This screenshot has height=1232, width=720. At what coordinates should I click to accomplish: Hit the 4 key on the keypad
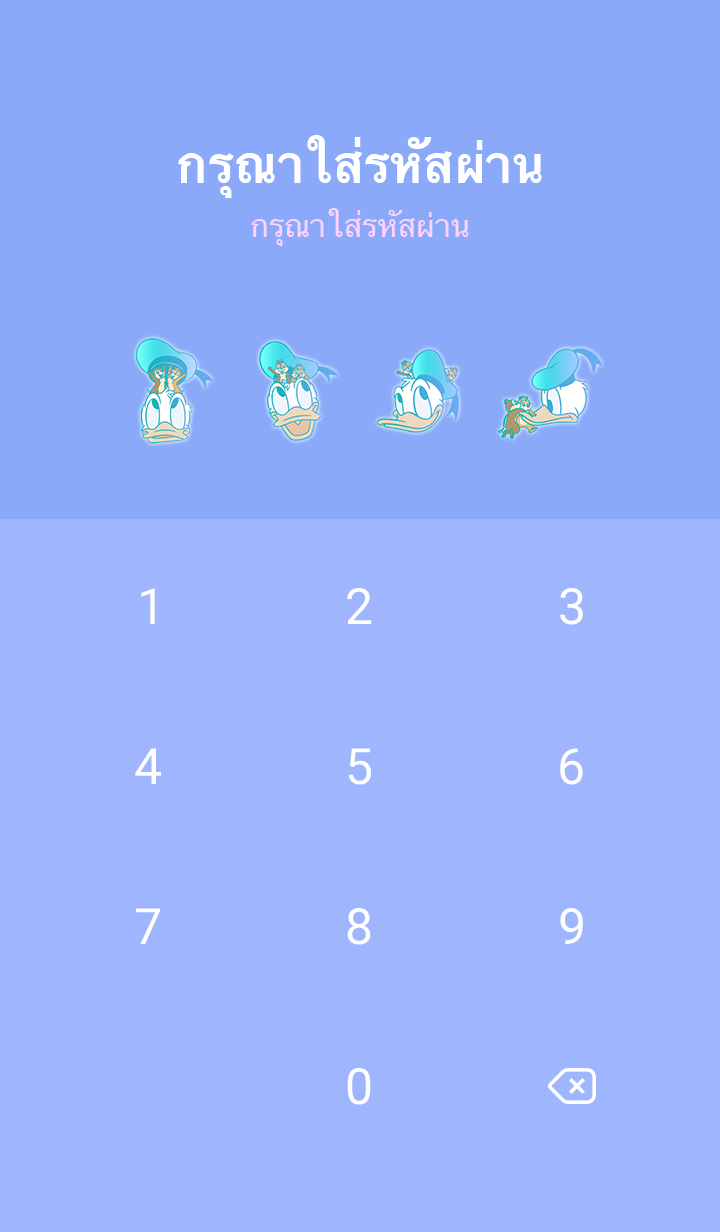pos(148,767)
